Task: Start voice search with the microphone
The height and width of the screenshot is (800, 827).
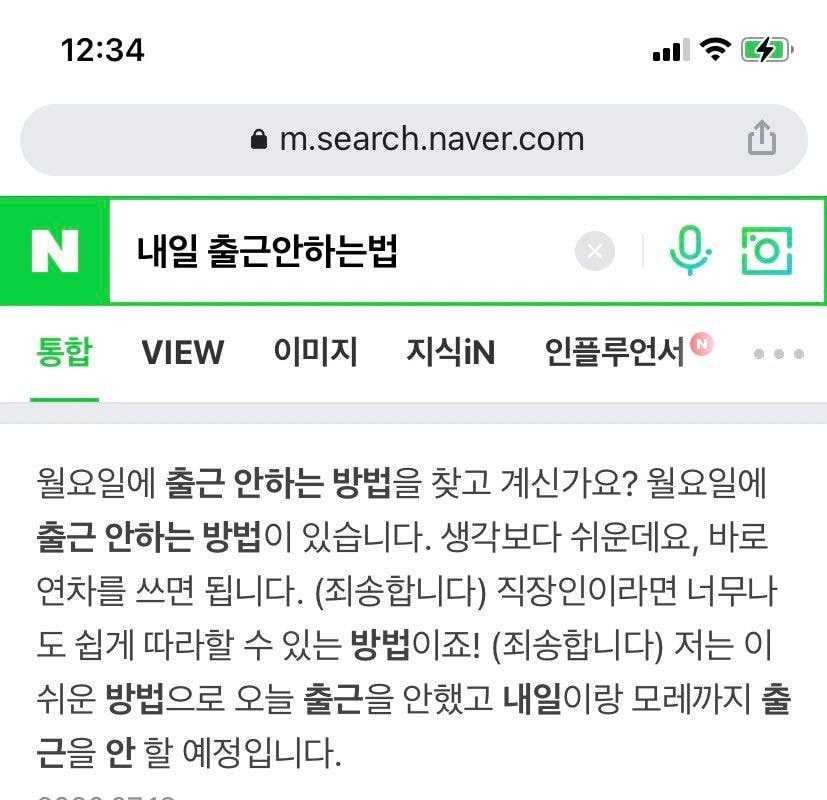Action: pyautogui.click(x=689, y=251)
